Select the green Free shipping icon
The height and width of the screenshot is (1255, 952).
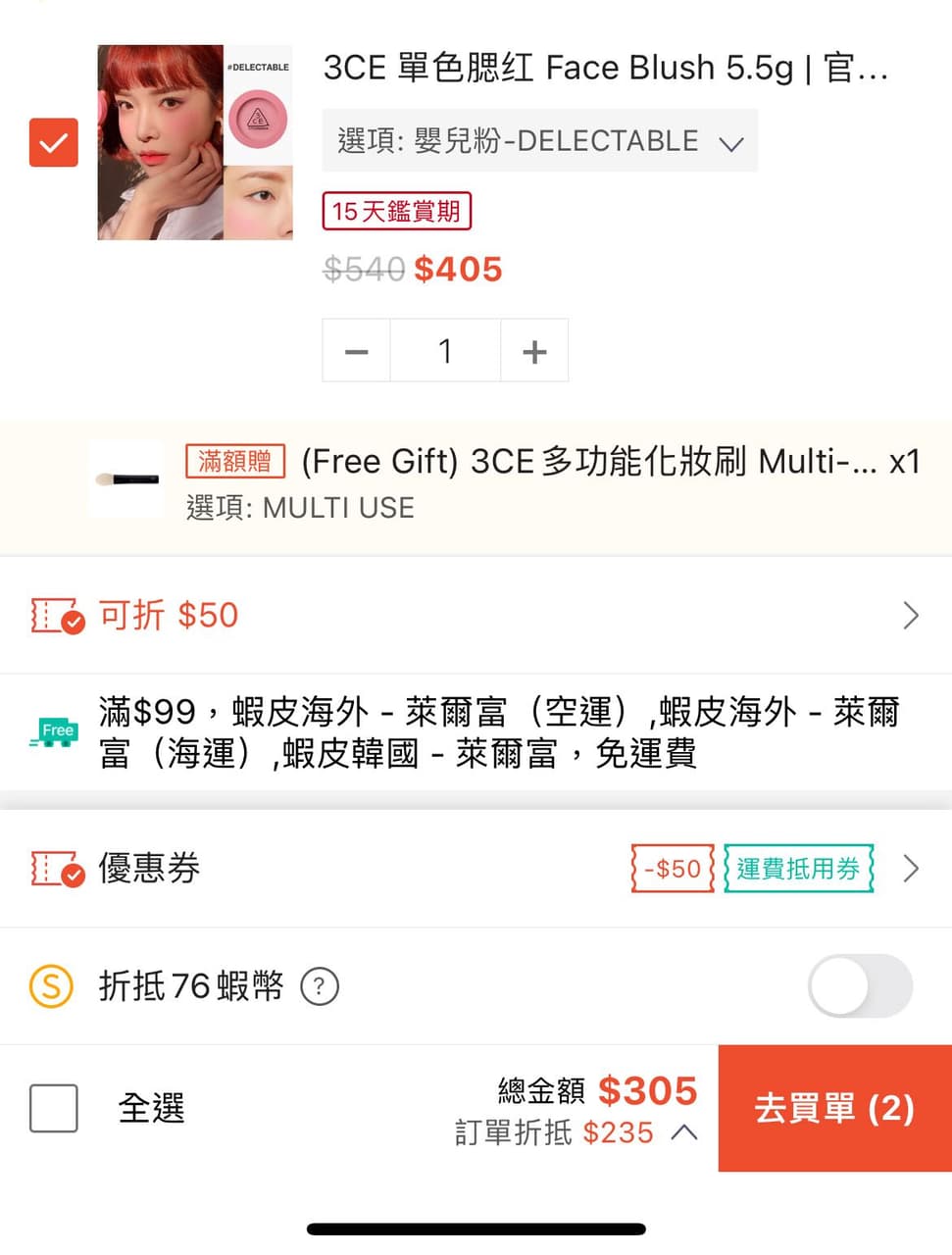[54, 730]
